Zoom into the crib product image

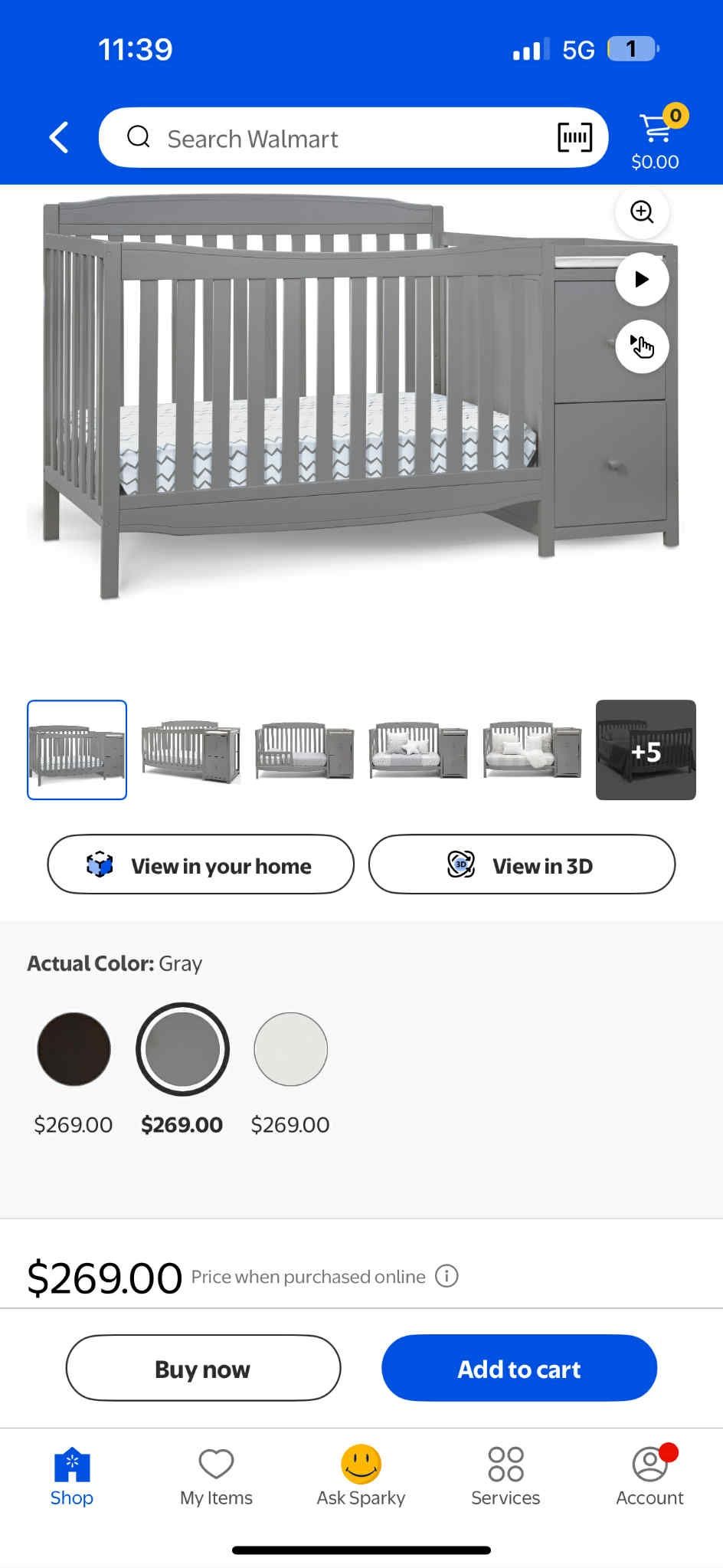point(641,212)
